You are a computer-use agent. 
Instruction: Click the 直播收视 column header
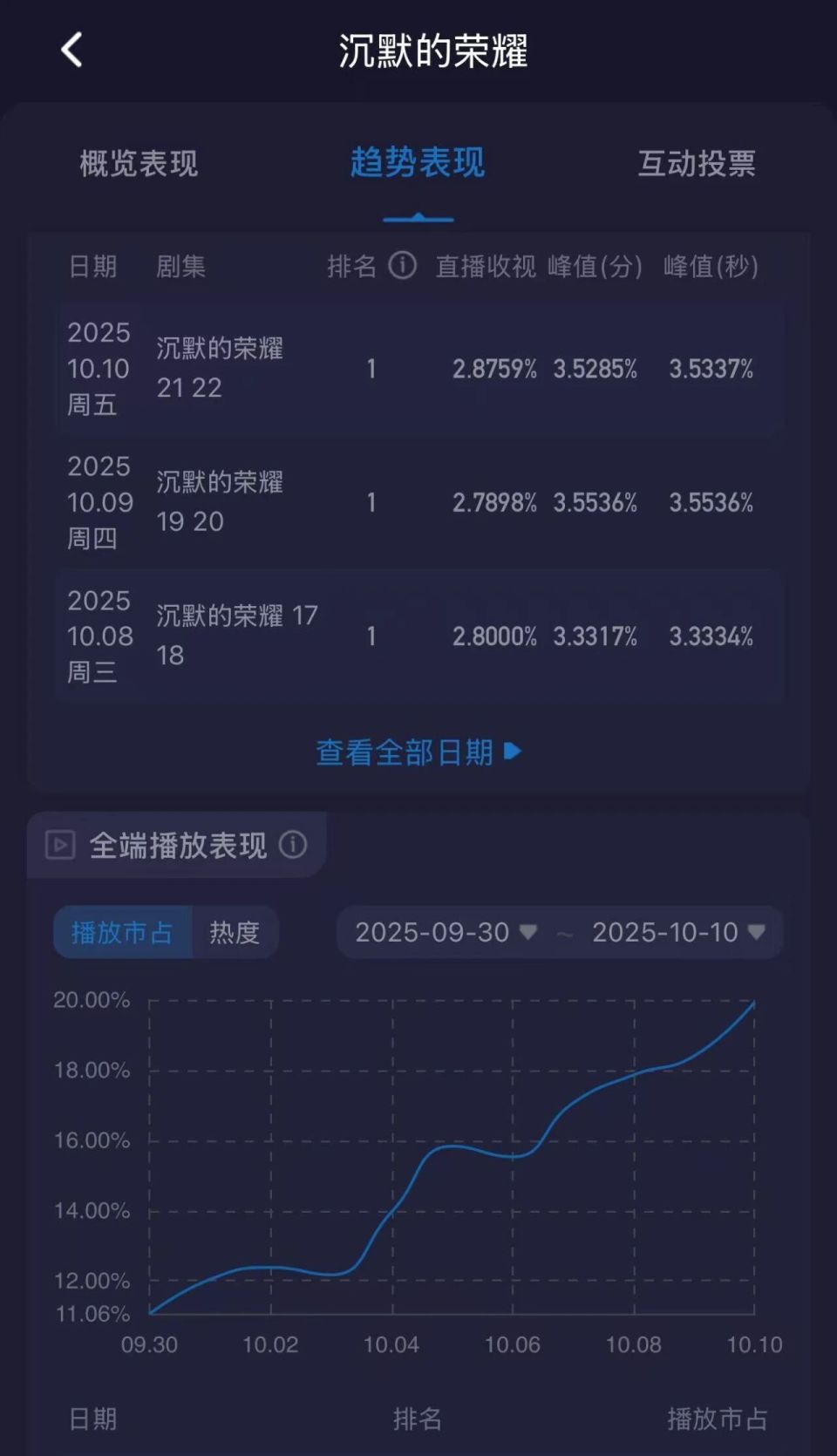pyautogui.click(x=485, y=268)
